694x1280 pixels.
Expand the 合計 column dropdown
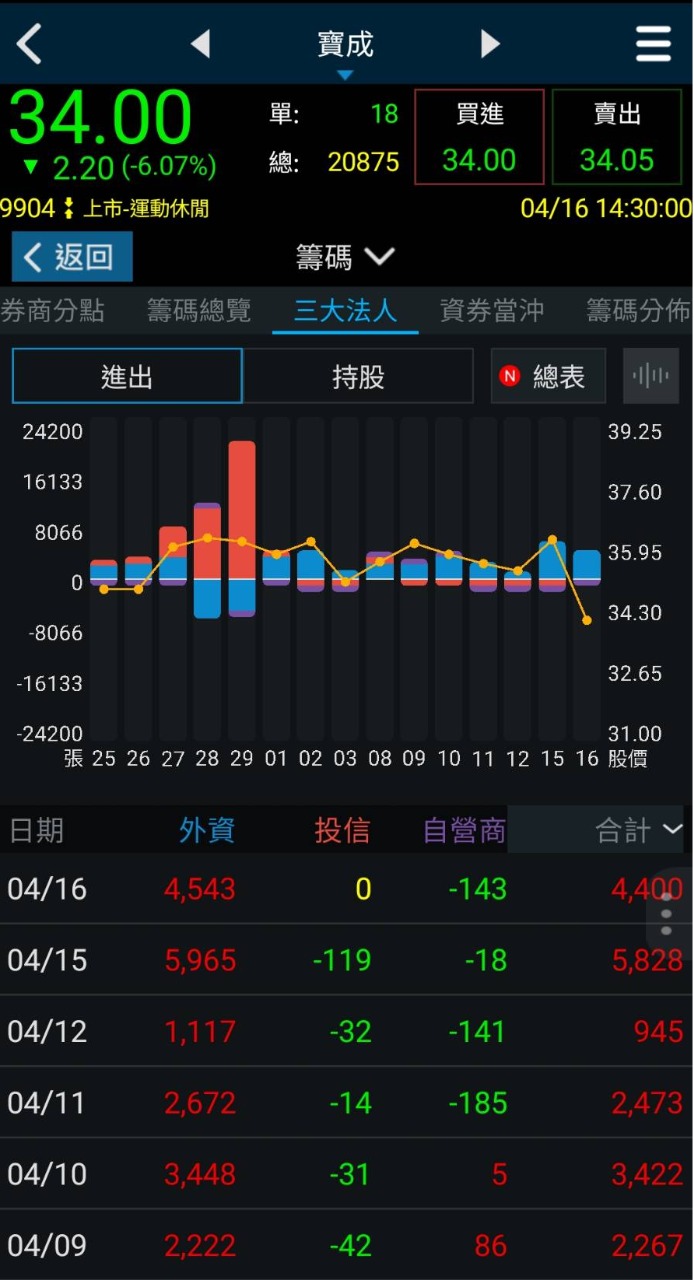639,830
